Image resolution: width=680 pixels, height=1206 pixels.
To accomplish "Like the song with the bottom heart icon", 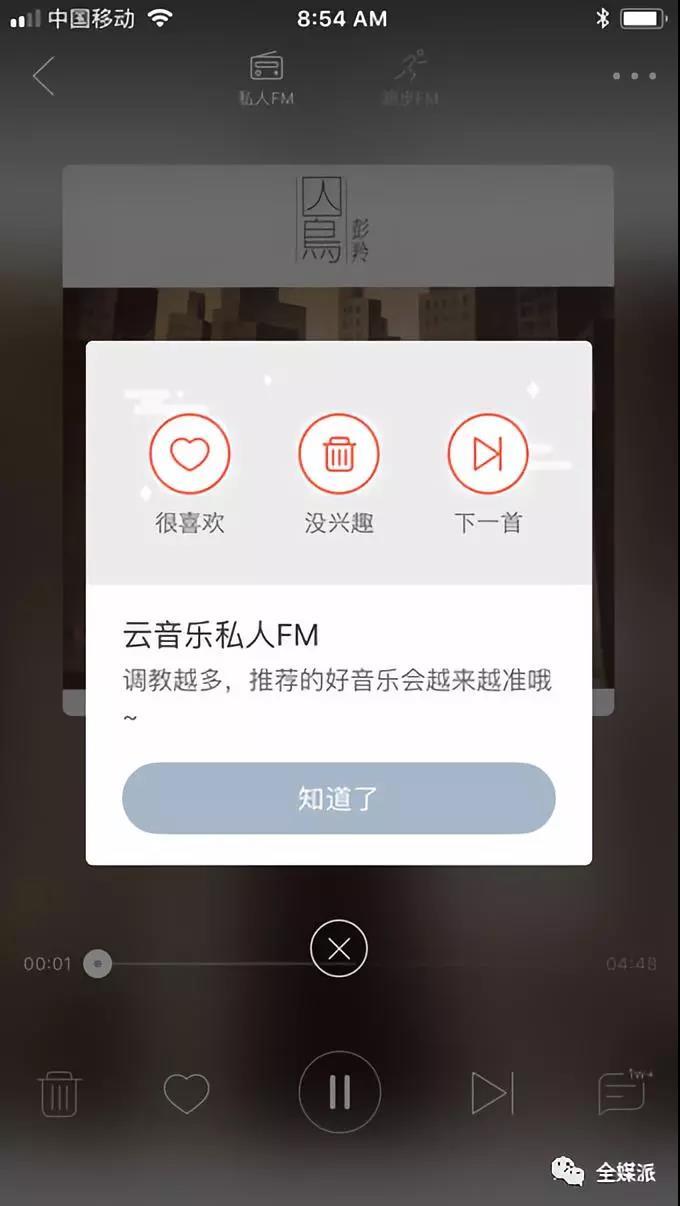I will (x=186, y=1093).
